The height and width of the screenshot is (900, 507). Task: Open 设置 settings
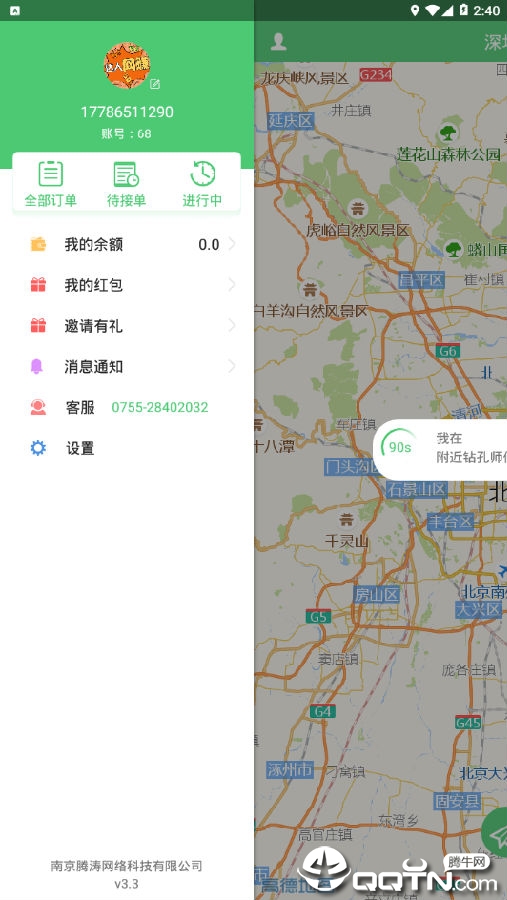click(127, 448)
